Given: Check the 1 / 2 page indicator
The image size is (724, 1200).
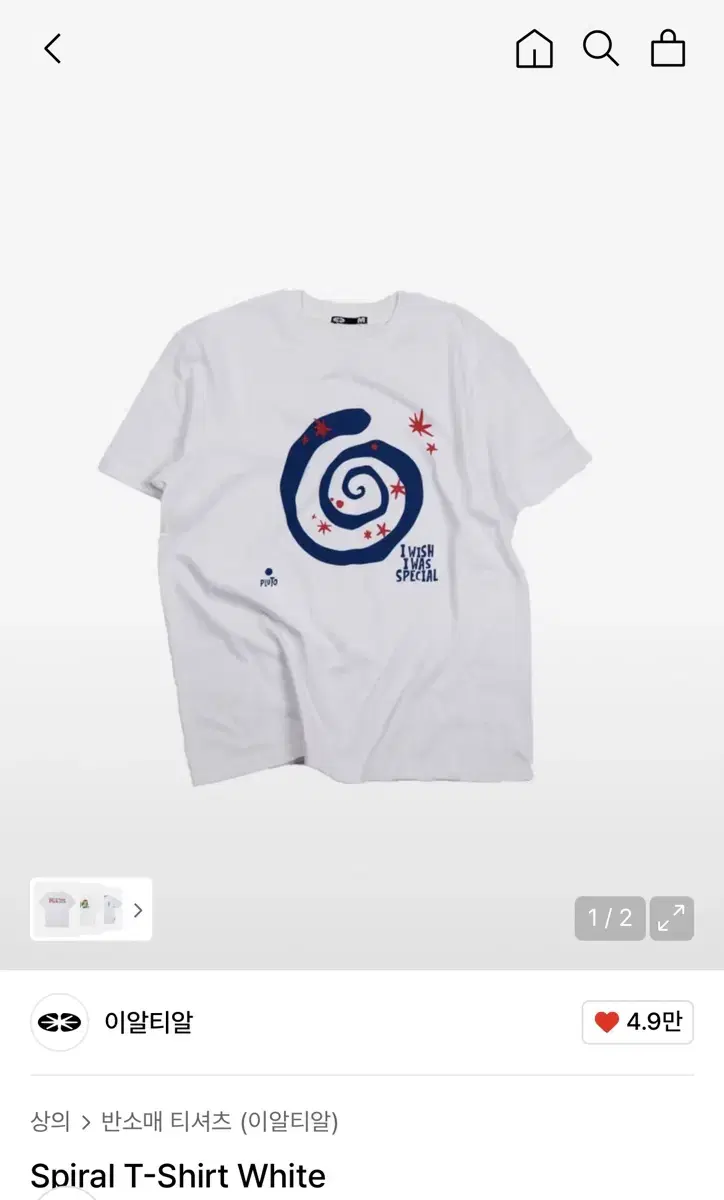Looking at the screenshot, I should pyautogui.click(x=610, y=918).
